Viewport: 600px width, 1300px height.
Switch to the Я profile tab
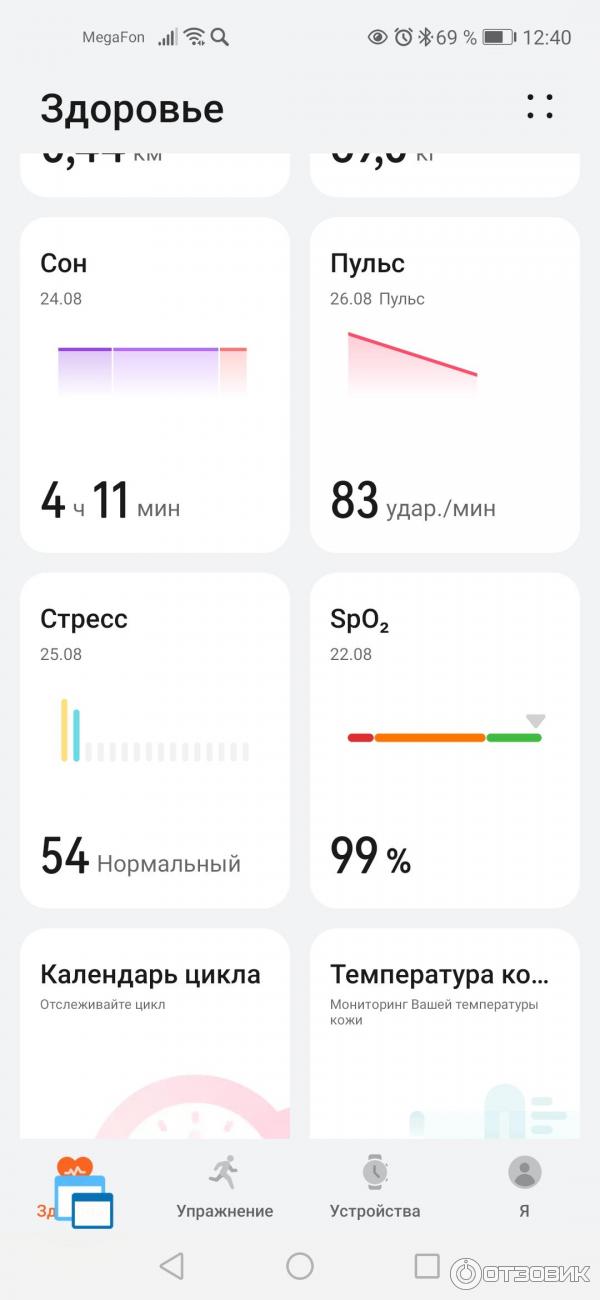click(x=524, y=1188)
